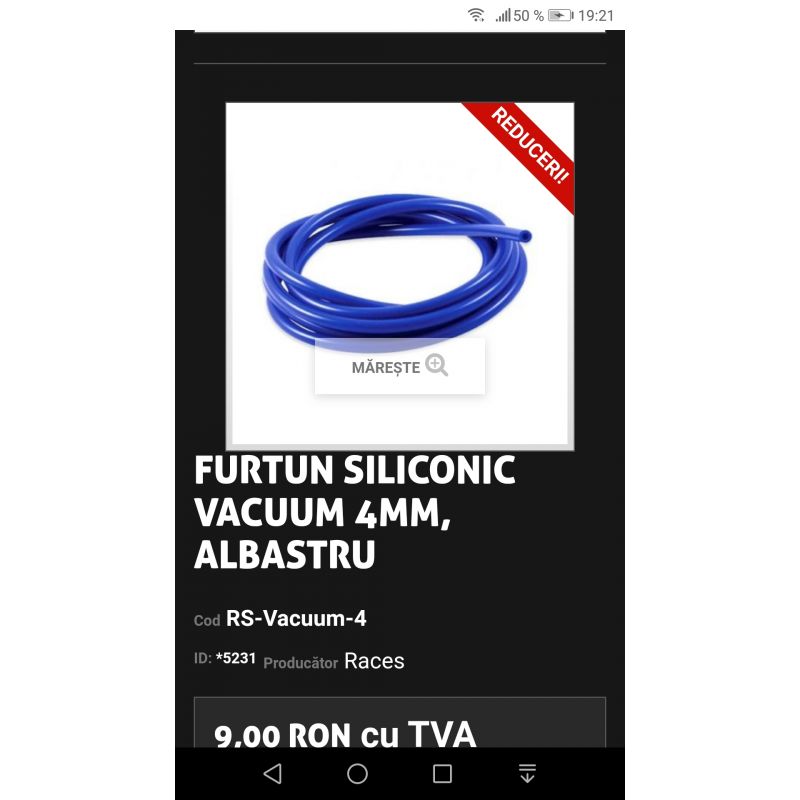The height and width of the screenshot is (800, 800).
Task: Return to the home screen
Action: [357, 773]
